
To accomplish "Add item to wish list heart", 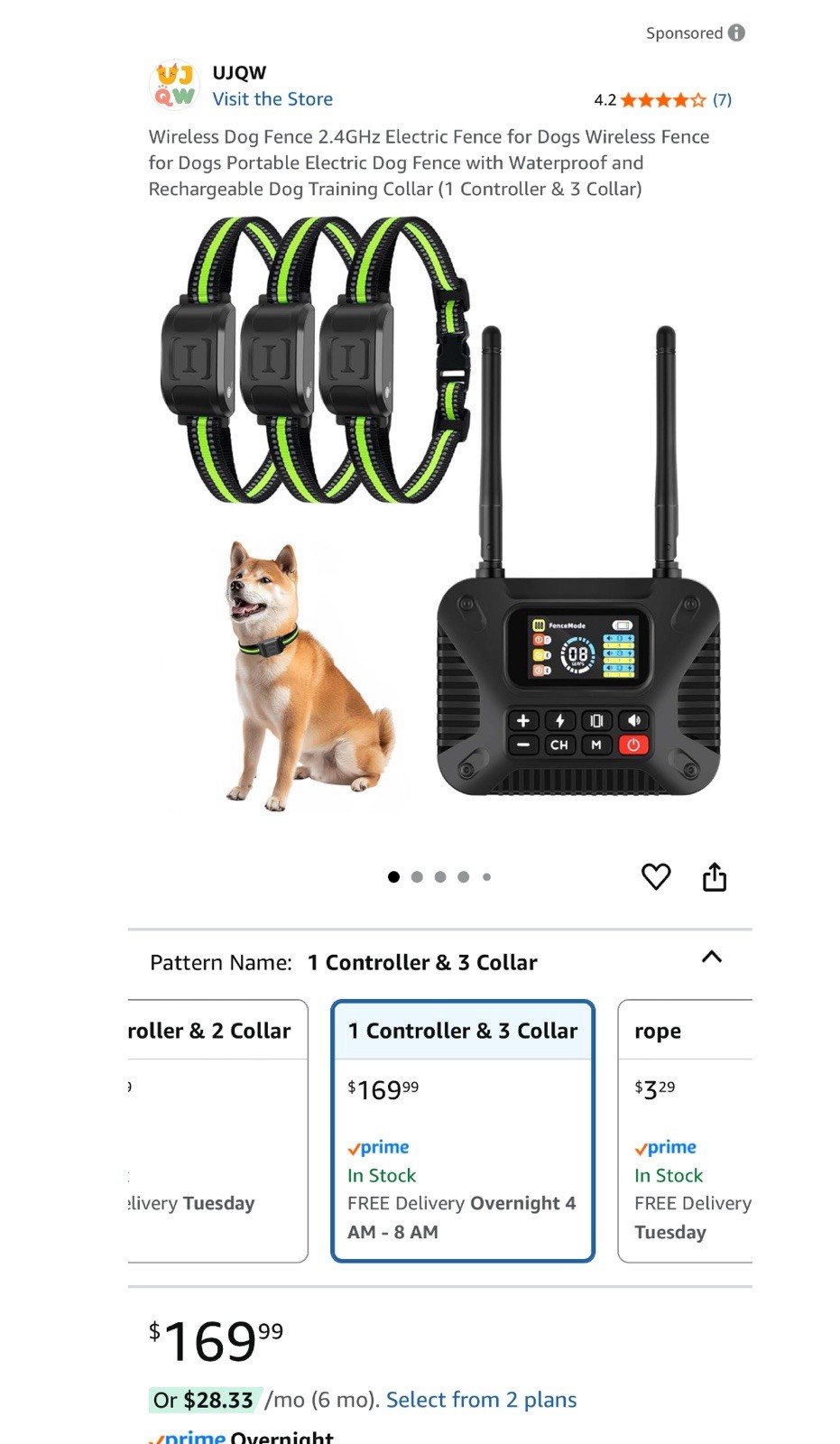I will coord(656,876).
